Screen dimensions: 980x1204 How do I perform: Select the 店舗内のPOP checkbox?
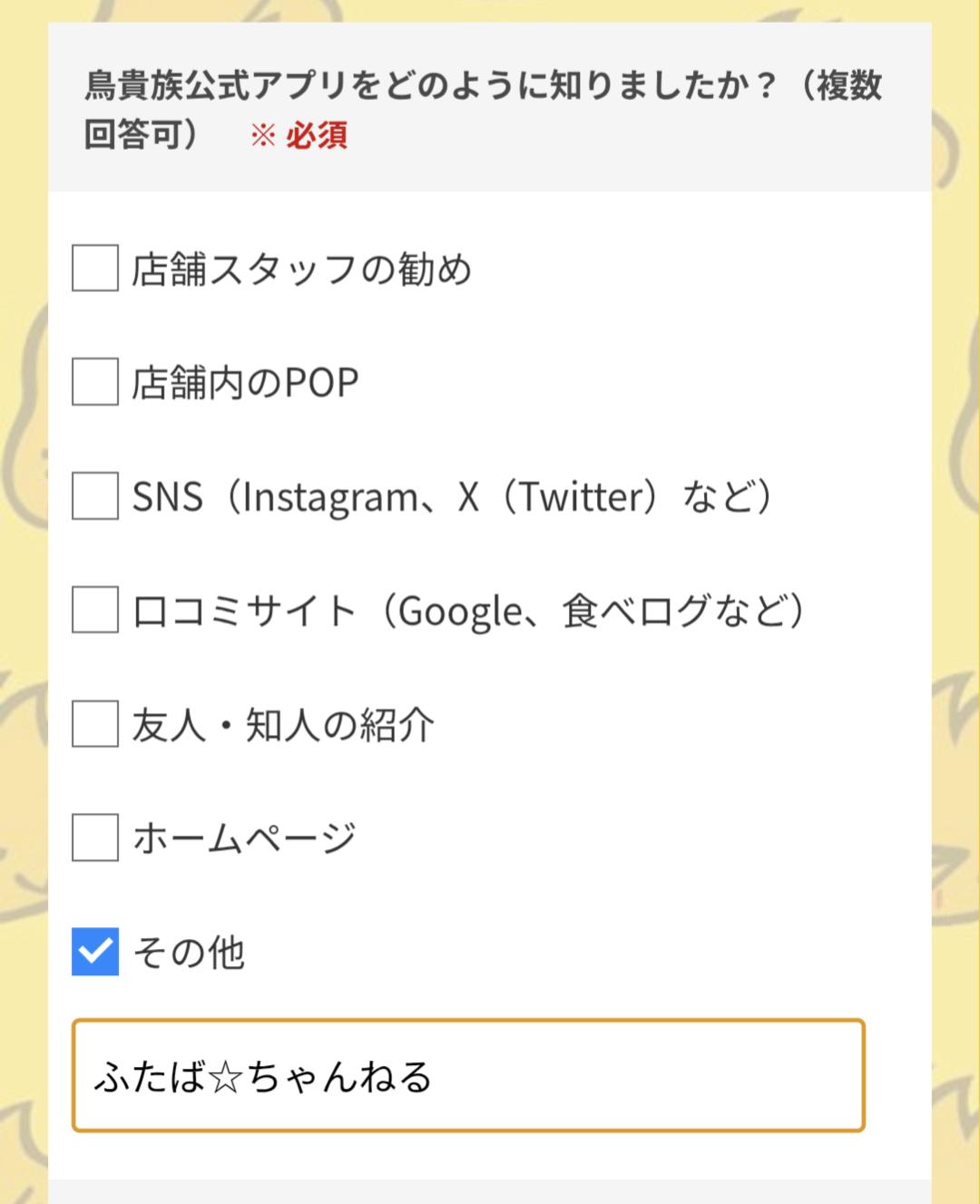coord(95,382)
